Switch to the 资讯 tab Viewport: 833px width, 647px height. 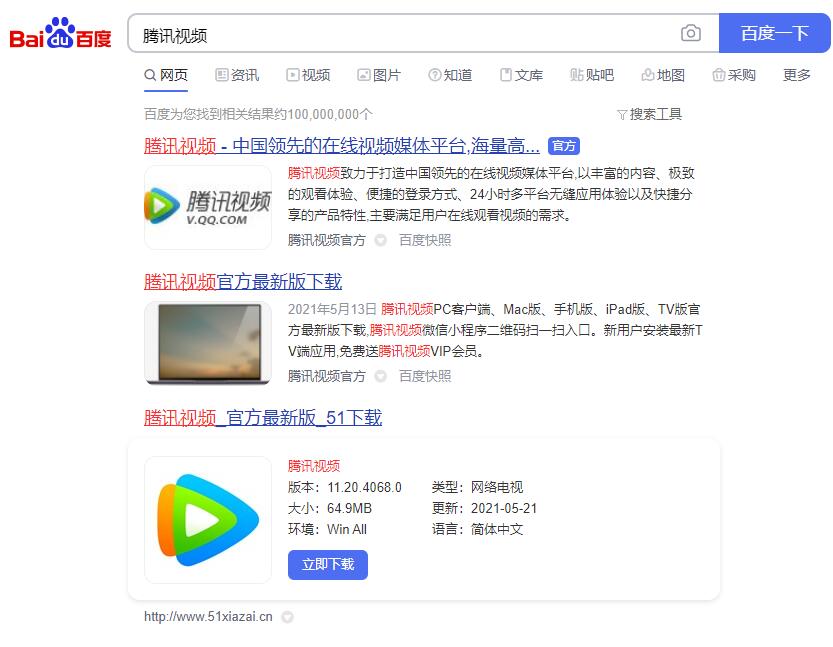click(237, 75)
